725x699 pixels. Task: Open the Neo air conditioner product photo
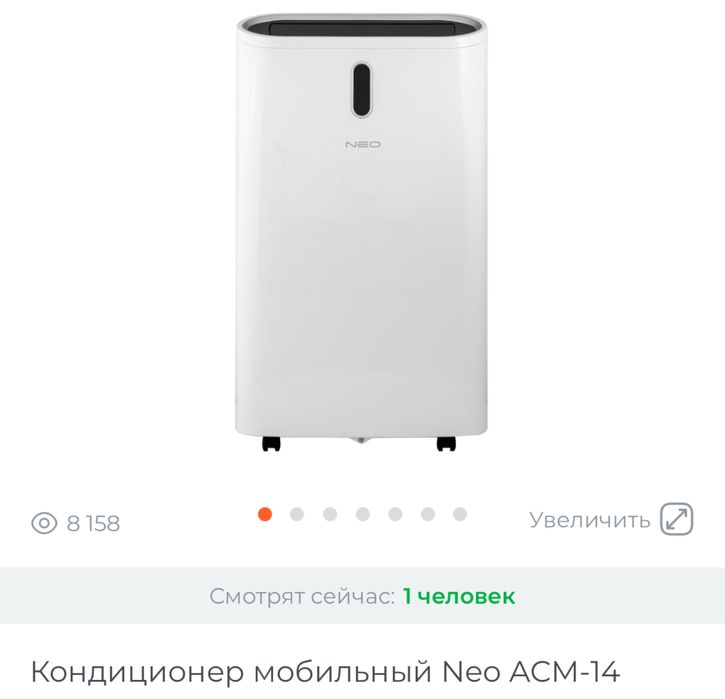tap(362, 230)
